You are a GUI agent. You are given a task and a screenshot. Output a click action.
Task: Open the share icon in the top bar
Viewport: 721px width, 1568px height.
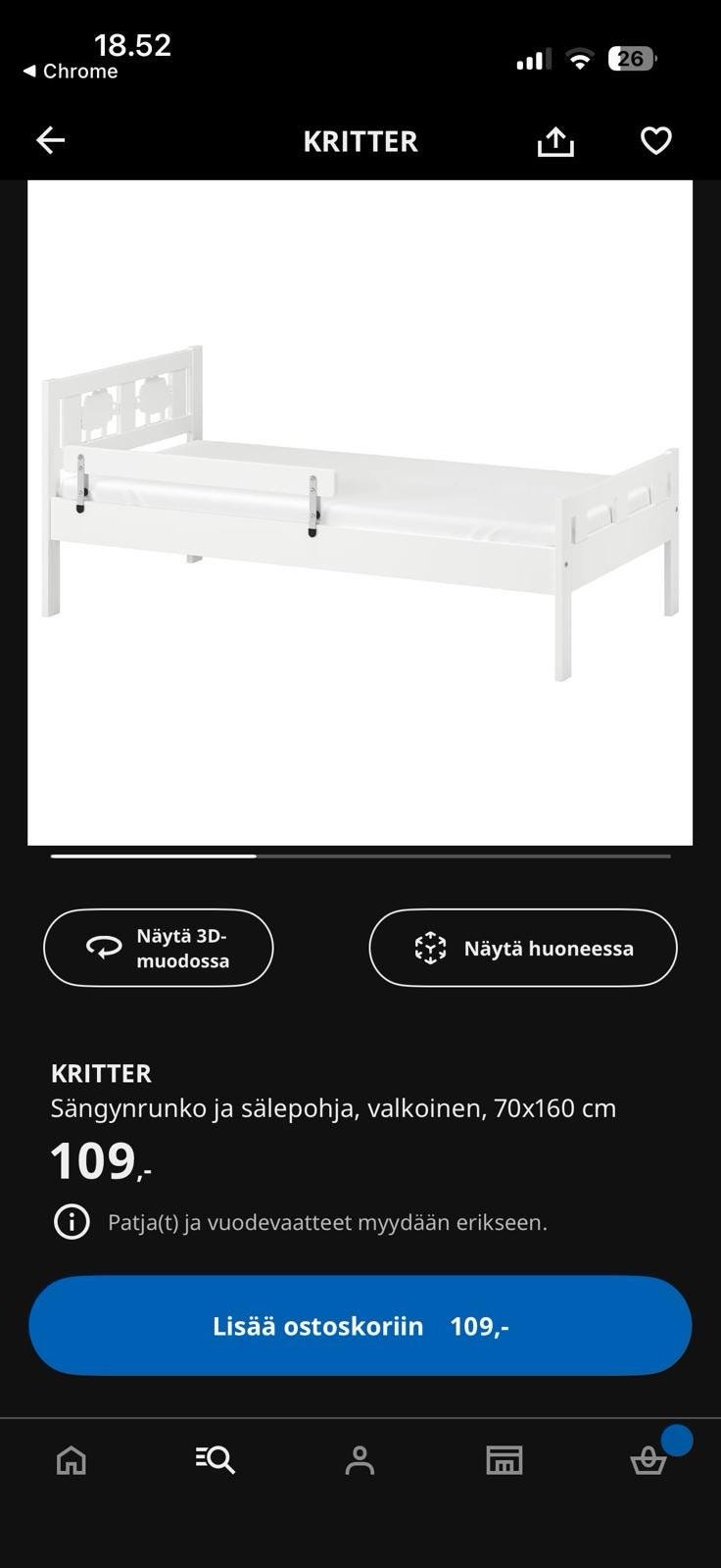click(555, 140)
